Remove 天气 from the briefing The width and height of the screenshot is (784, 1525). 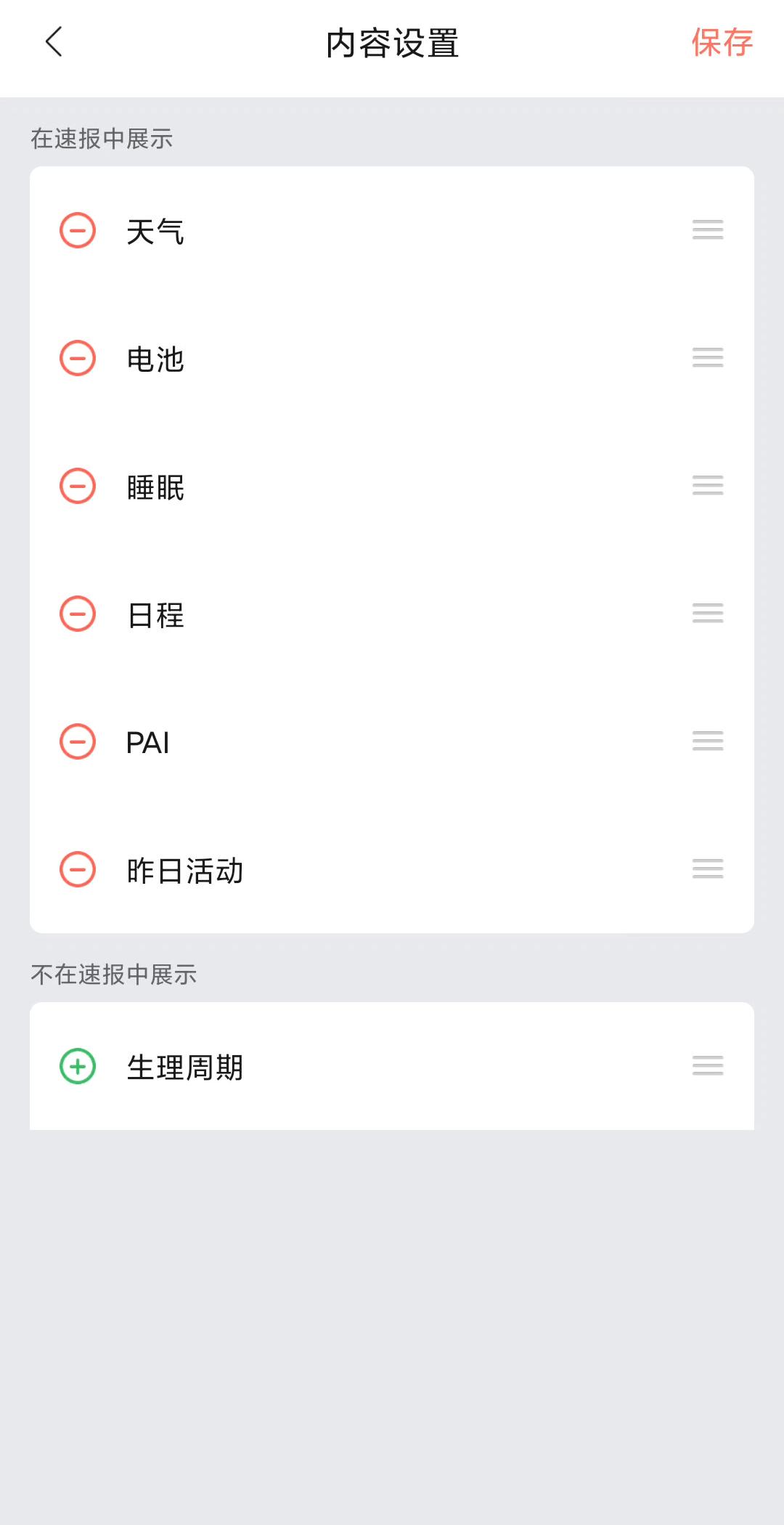click(78, 230)
